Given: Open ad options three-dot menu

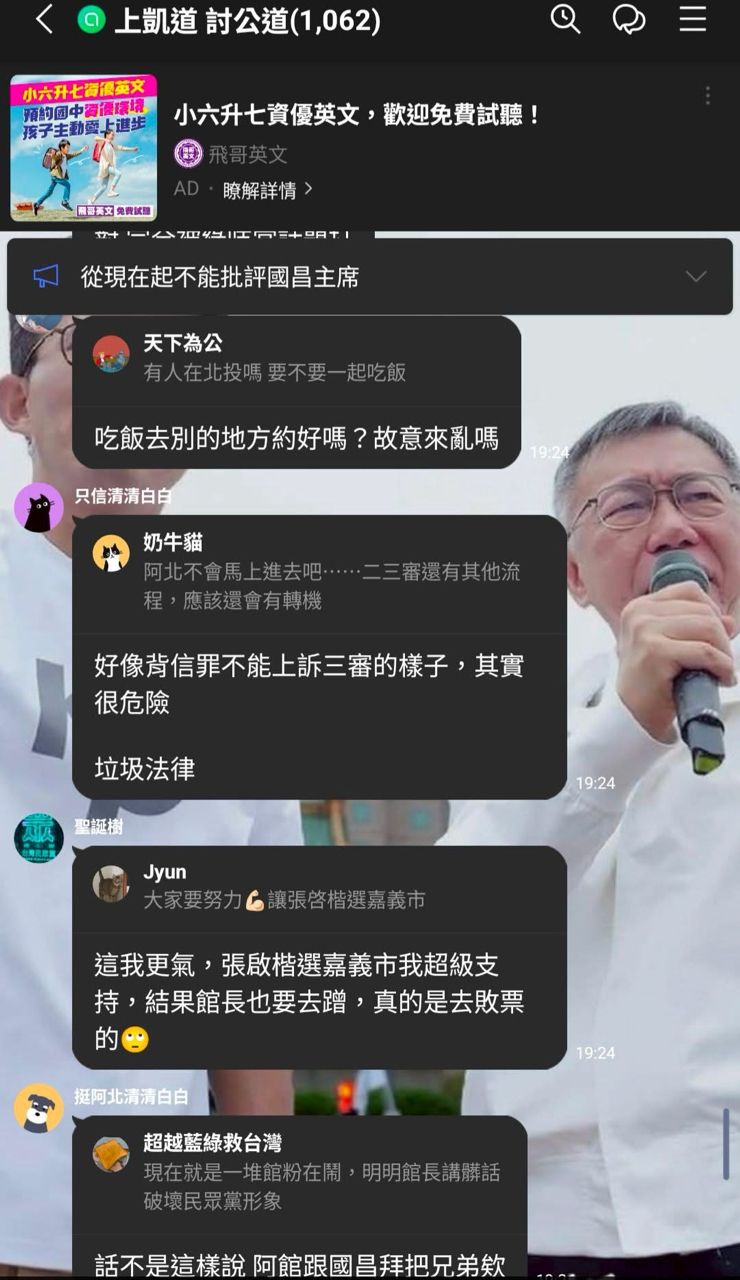Looking at the screenshot, I should (707, 96).
